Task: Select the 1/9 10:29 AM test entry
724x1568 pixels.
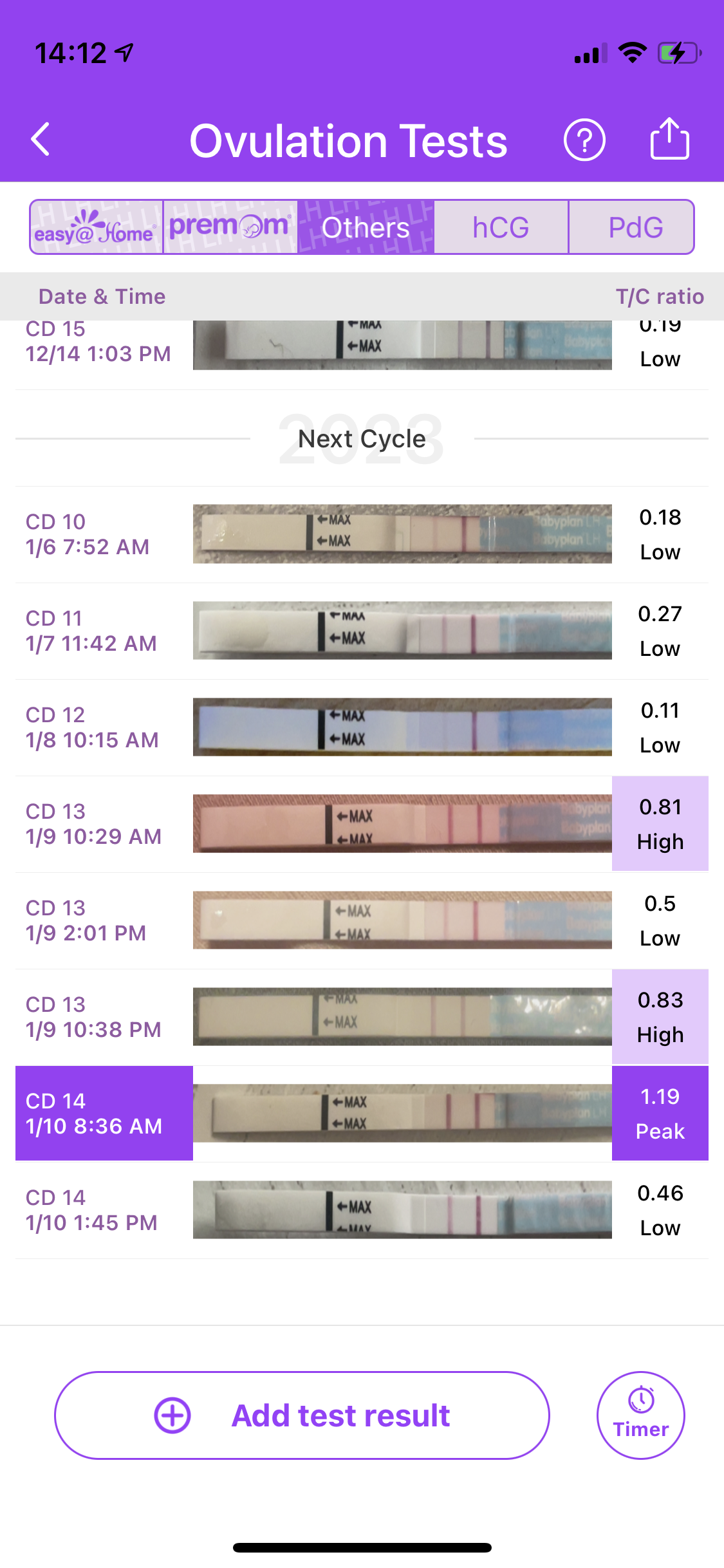Action: point(360,824)
